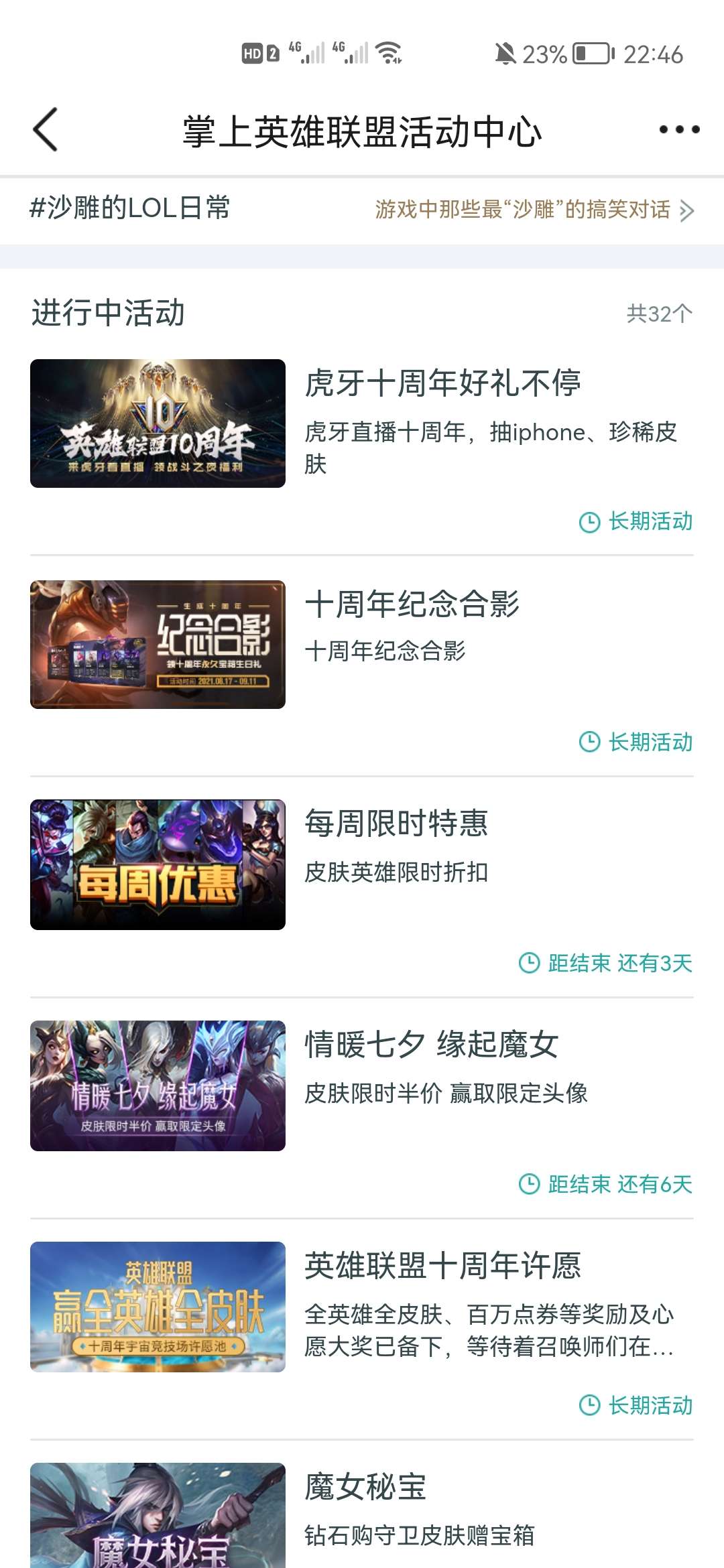The height and width of the screenshot is (1568, 724).
Task: Go back using the top-left arrow
Action: (x=46, y=130)
